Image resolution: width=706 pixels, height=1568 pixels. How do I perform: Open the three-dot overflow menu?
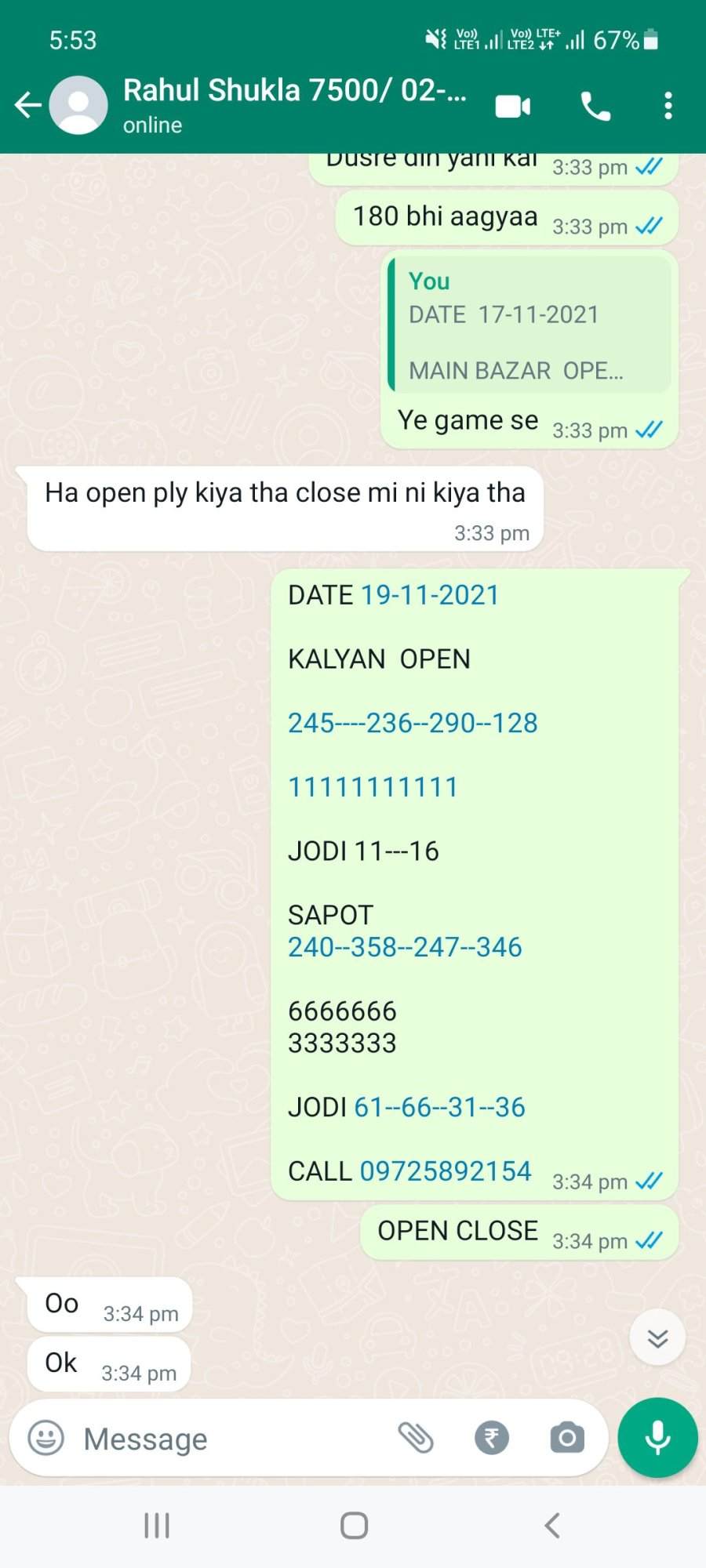(x=668, y=106)
